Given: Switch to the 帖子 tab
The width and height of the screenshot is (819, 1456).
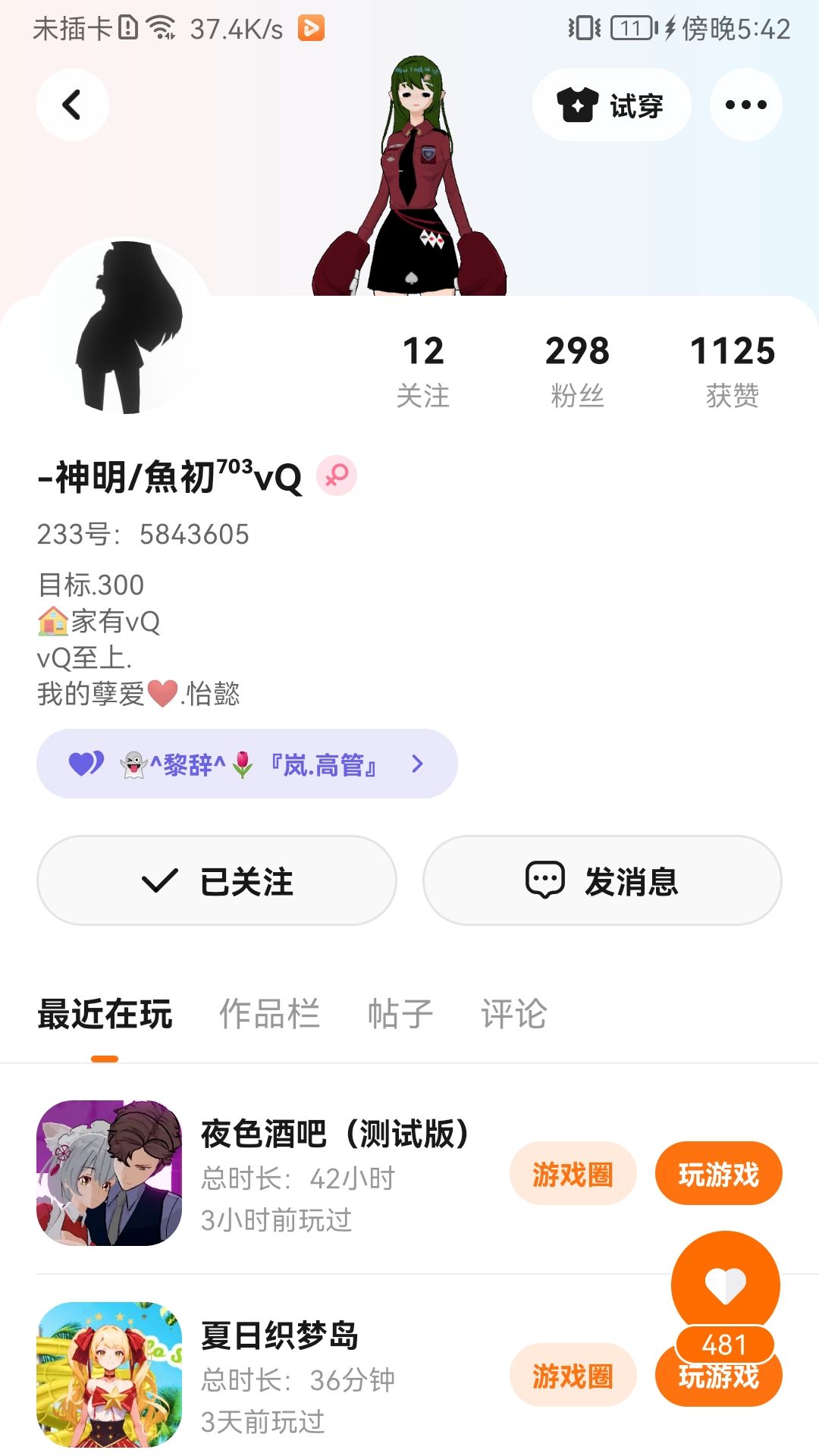Looking at the screenshot, I should coord(400,1014).
